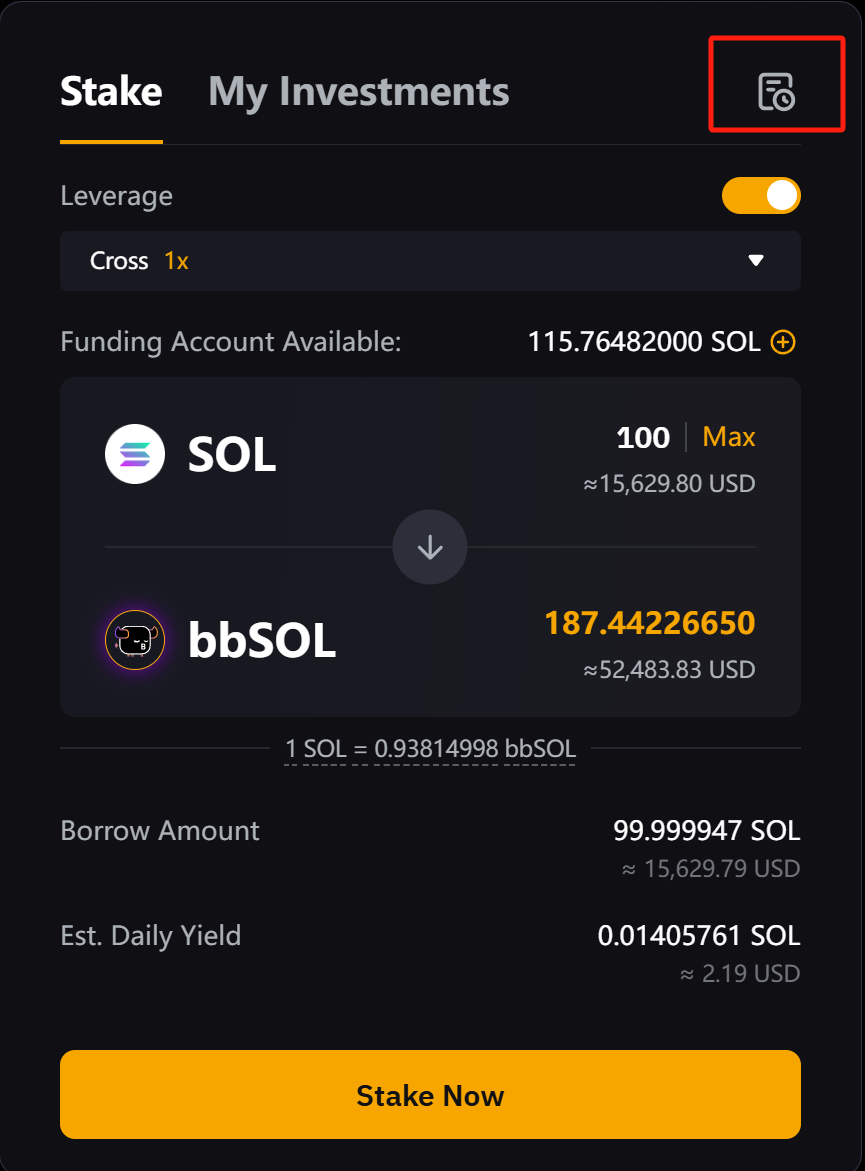The height and width of the screenshot is (1171, 865).
Task: Switch to the My Investments tab
Action: coord(358,92)
